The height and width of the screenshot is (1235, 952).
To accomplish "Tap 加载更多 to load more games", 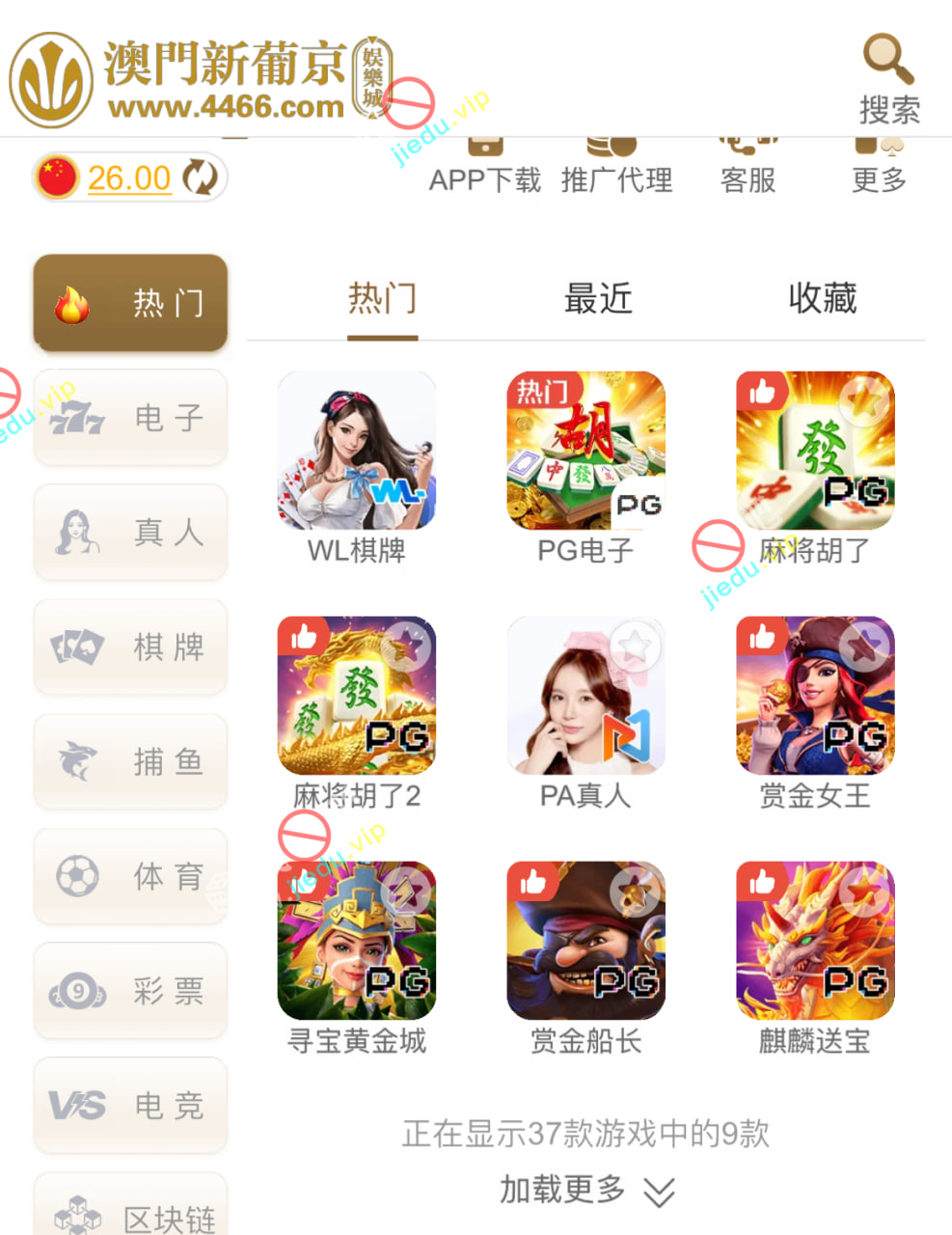I will pos(585,1191).
